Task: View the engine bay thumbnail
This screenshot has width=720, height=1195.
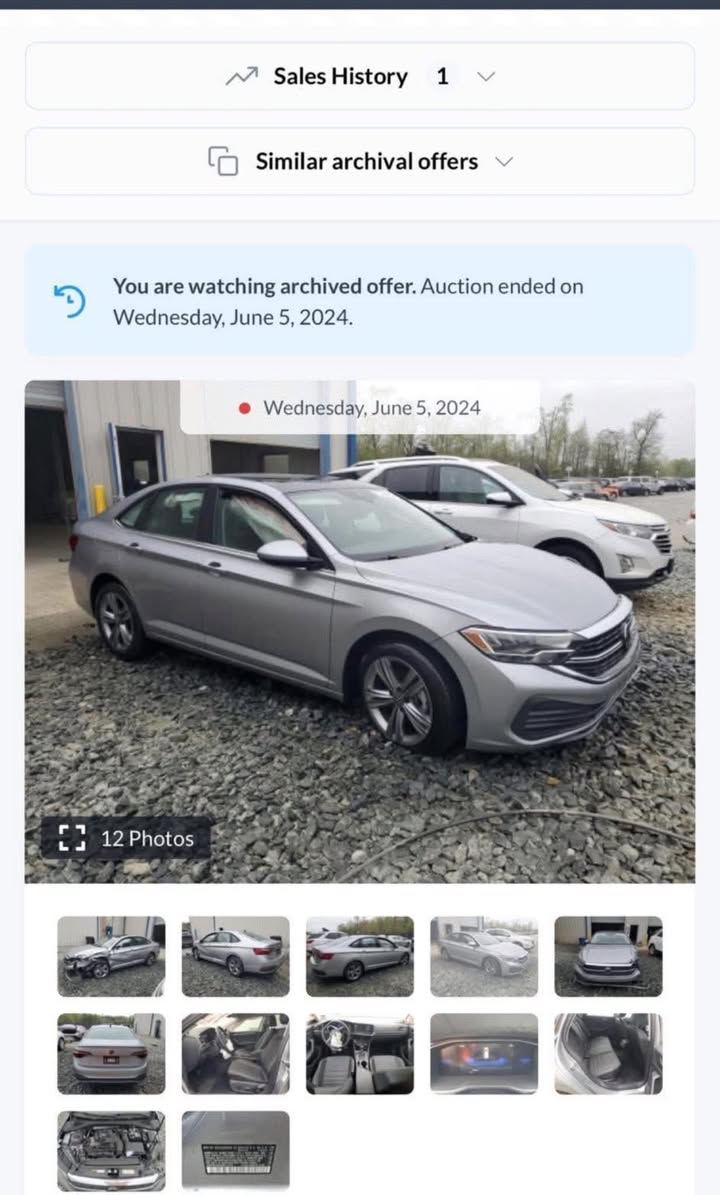Action: pos(111,1150)
